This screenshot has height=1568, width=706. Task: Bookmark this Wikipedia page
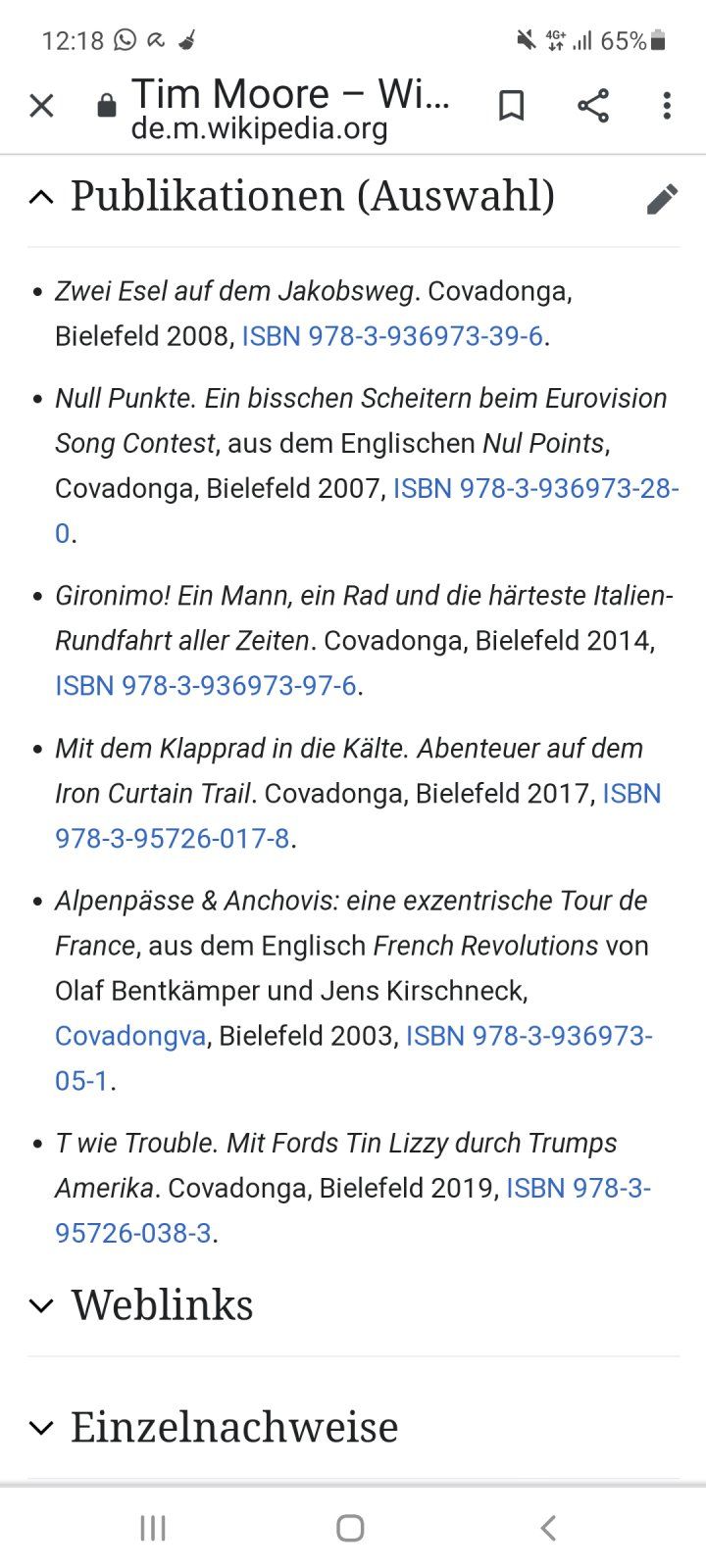pyautogui.click(x=511, y=106)
